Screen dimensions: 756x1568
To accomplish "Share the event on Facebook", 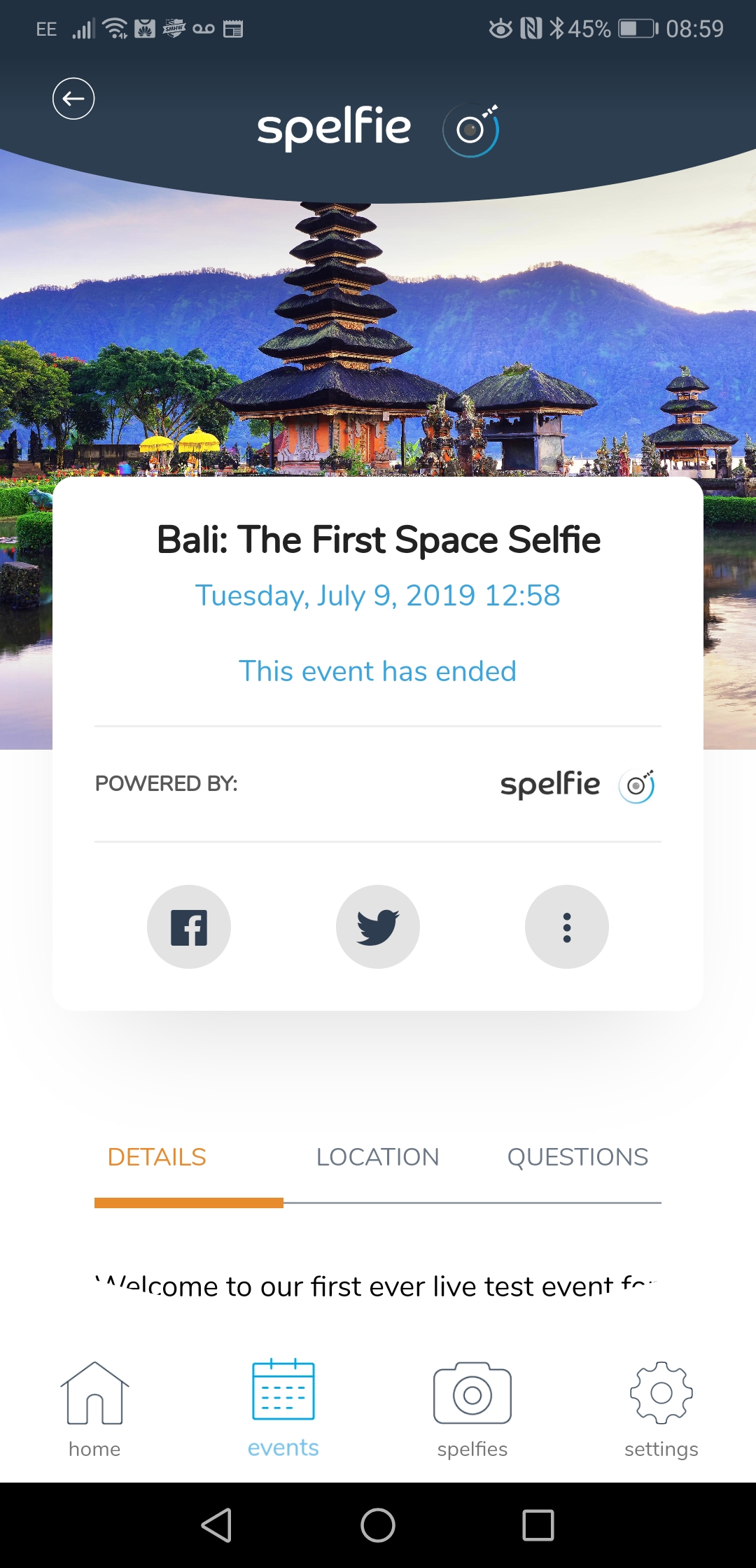I will click(189, 927).
